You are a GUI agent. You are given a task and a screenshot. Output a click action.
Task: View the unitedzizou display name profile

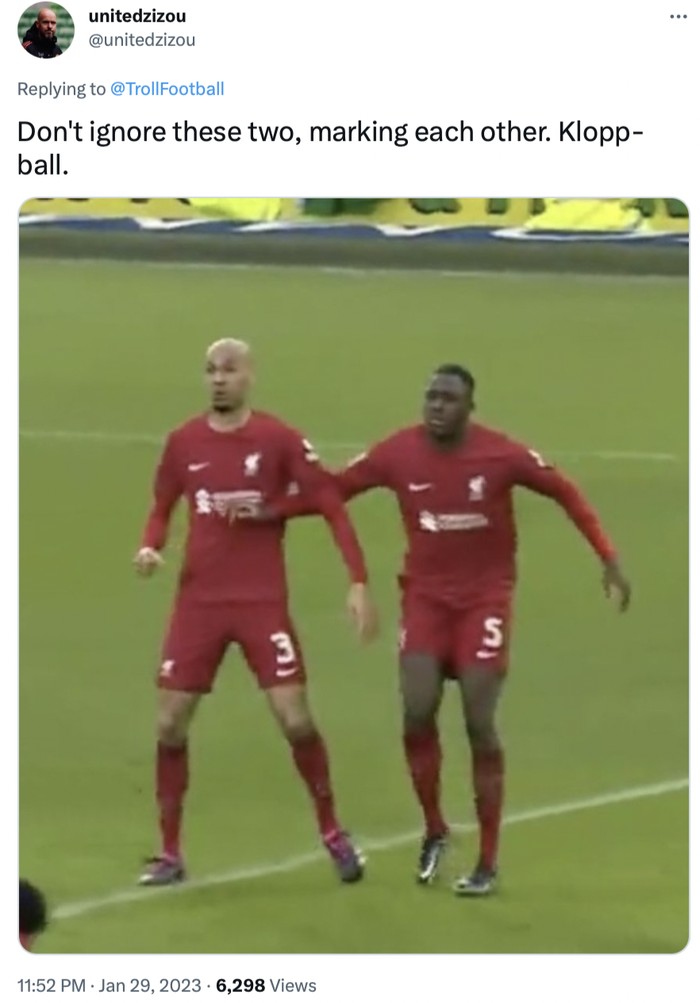coord(138,17)
